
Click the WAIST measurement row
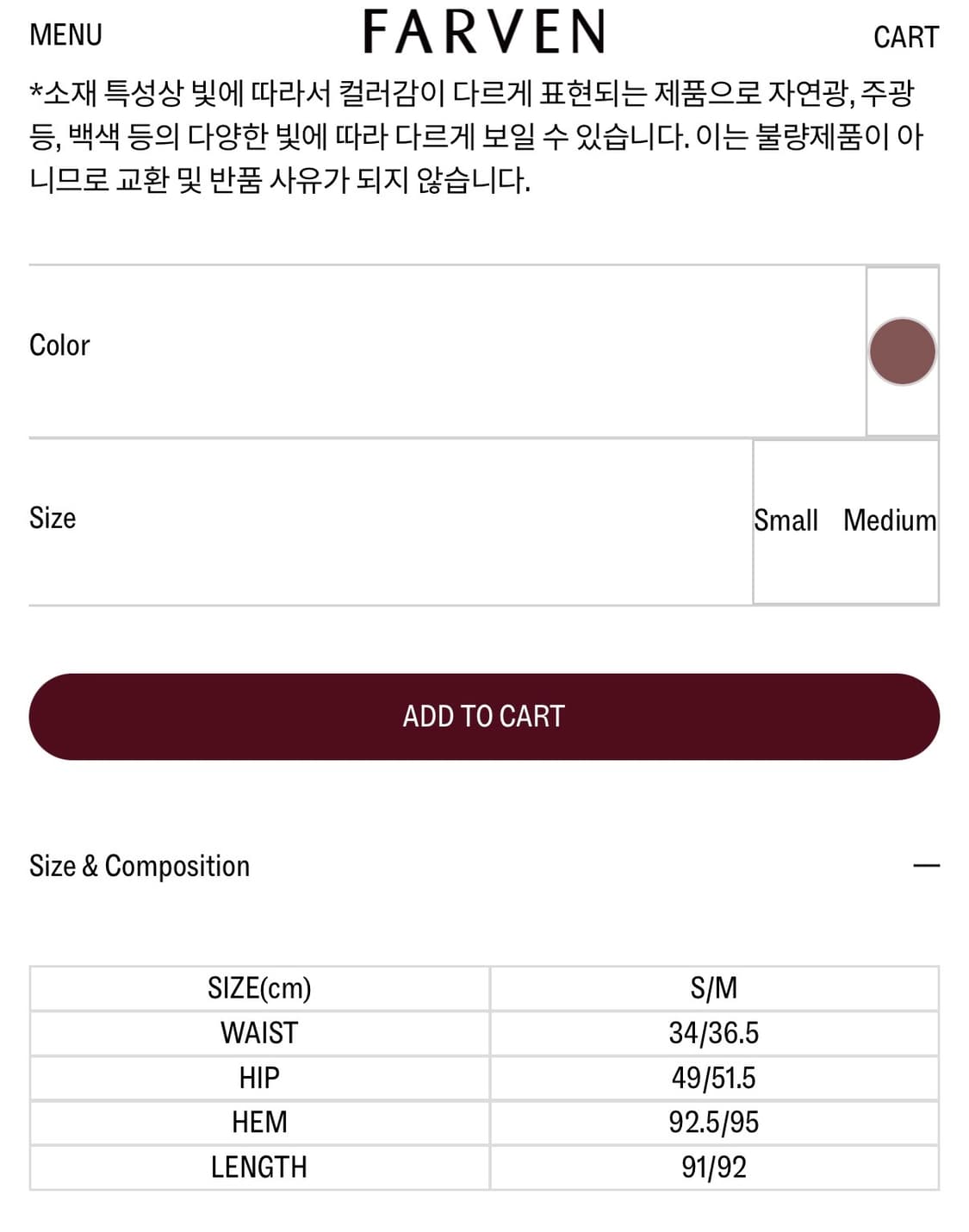coord(260,1032)
